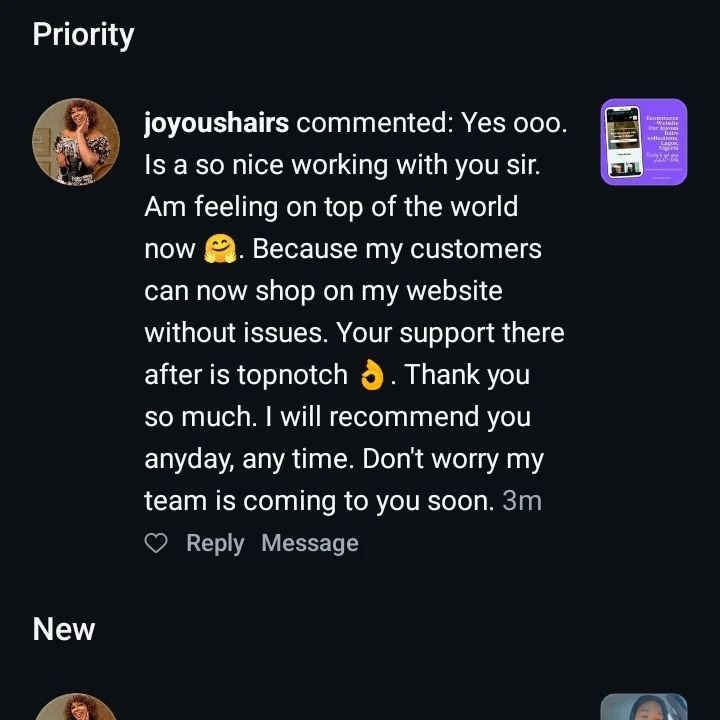
Task: Reply to joyoushairs' comment
Action: [215, 543]
